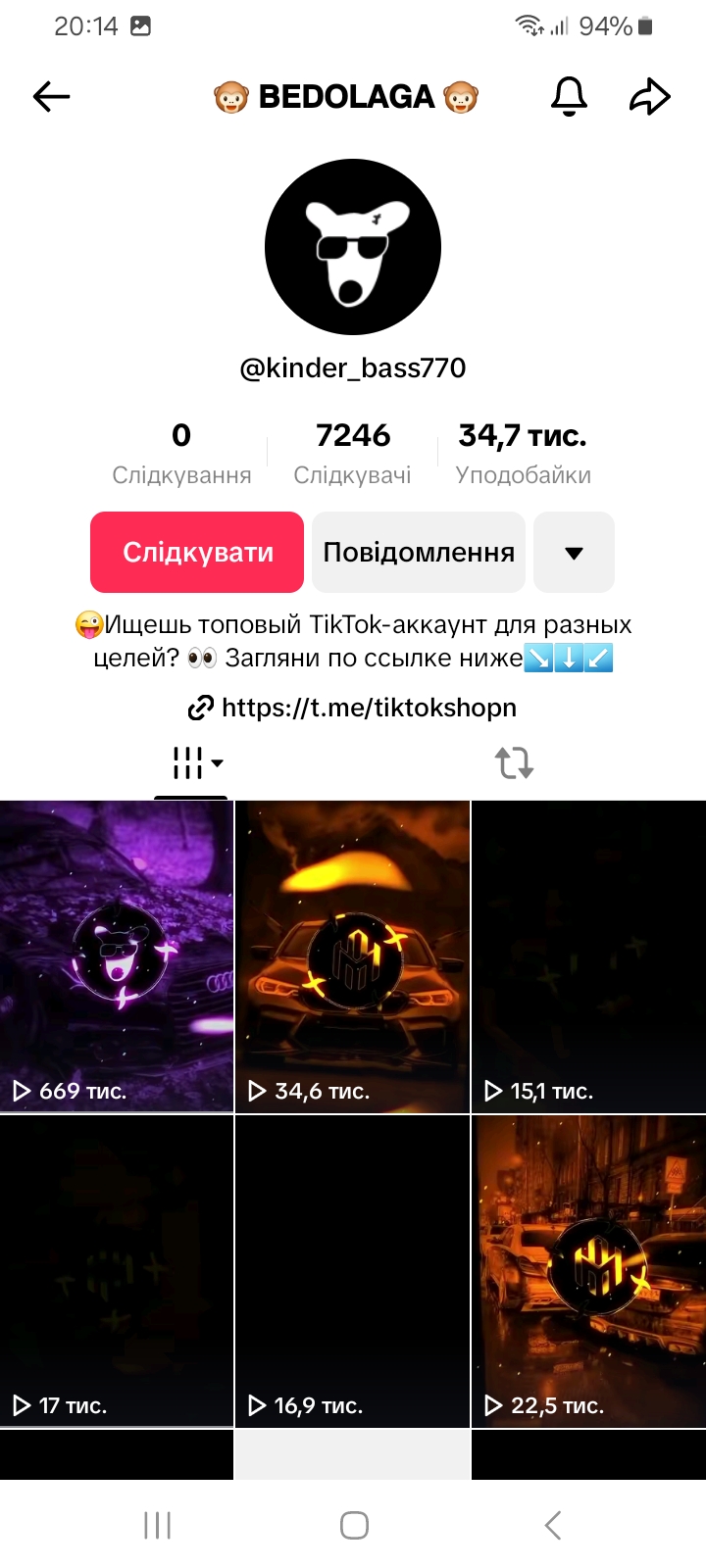Open the video with 16,9 тис. views

click(x=353, y=1270)
